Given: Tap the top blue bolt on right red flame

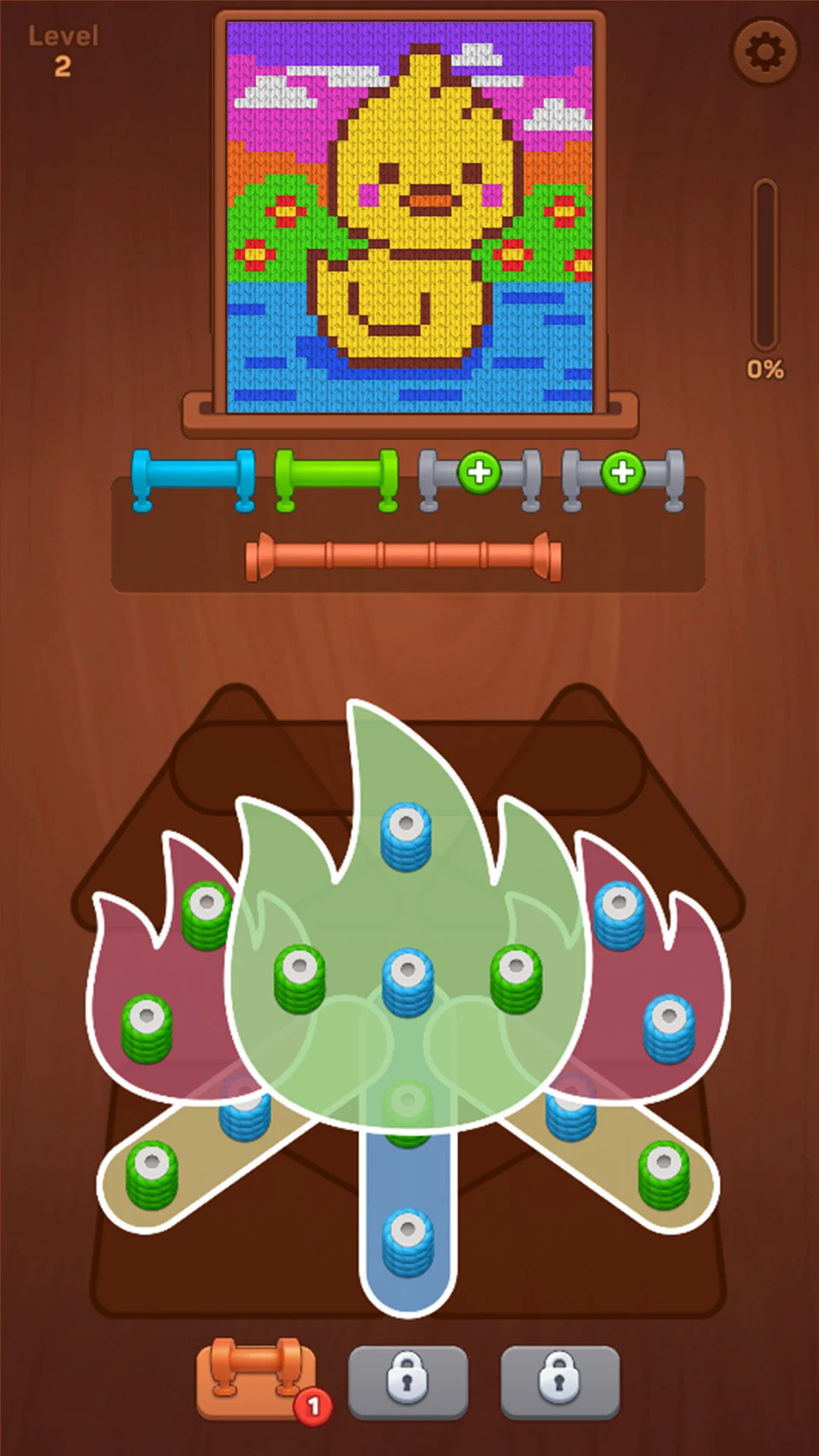Looking at the screenshot, I should [x=620, y=915].
